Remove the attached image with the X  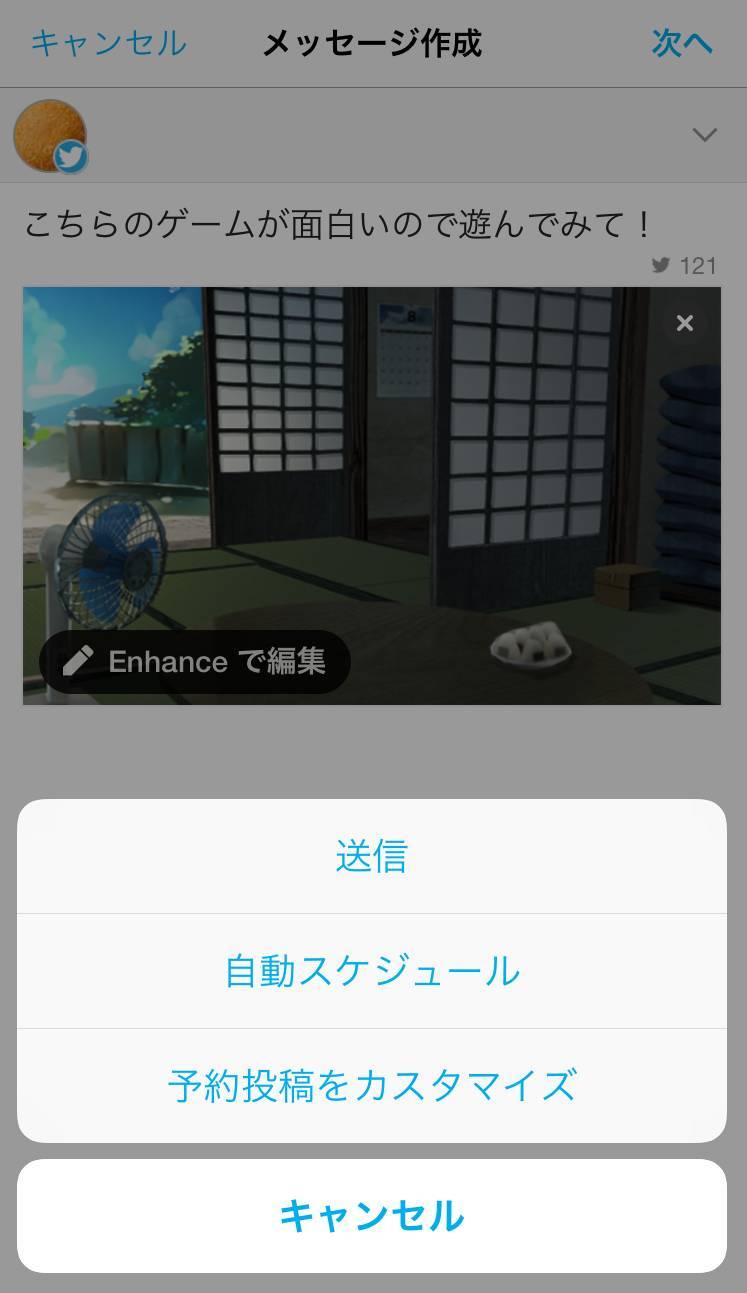(x=685, y=323)
